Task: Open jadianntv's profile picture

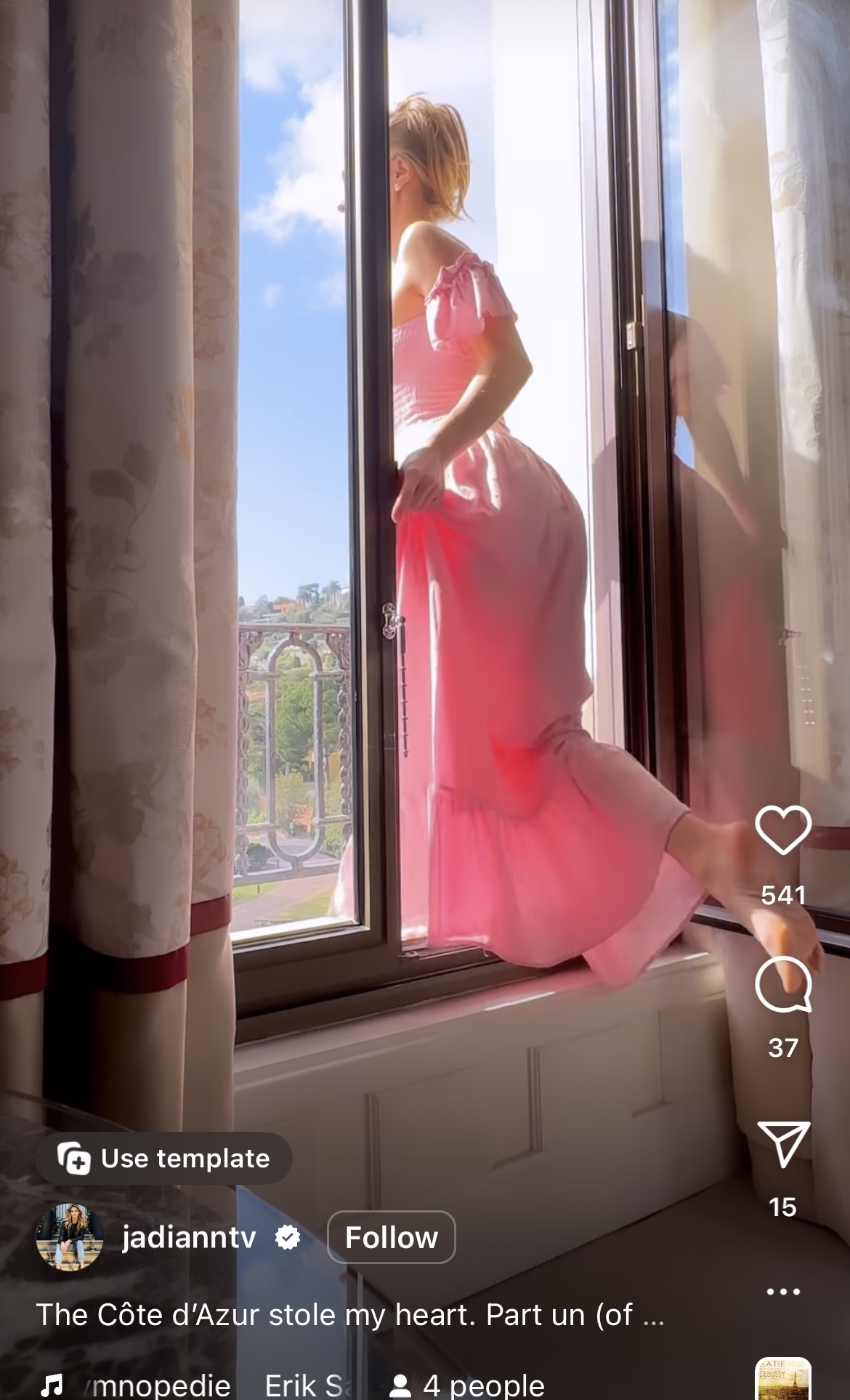Action: pyautogui.click(x=70, y=1237)
